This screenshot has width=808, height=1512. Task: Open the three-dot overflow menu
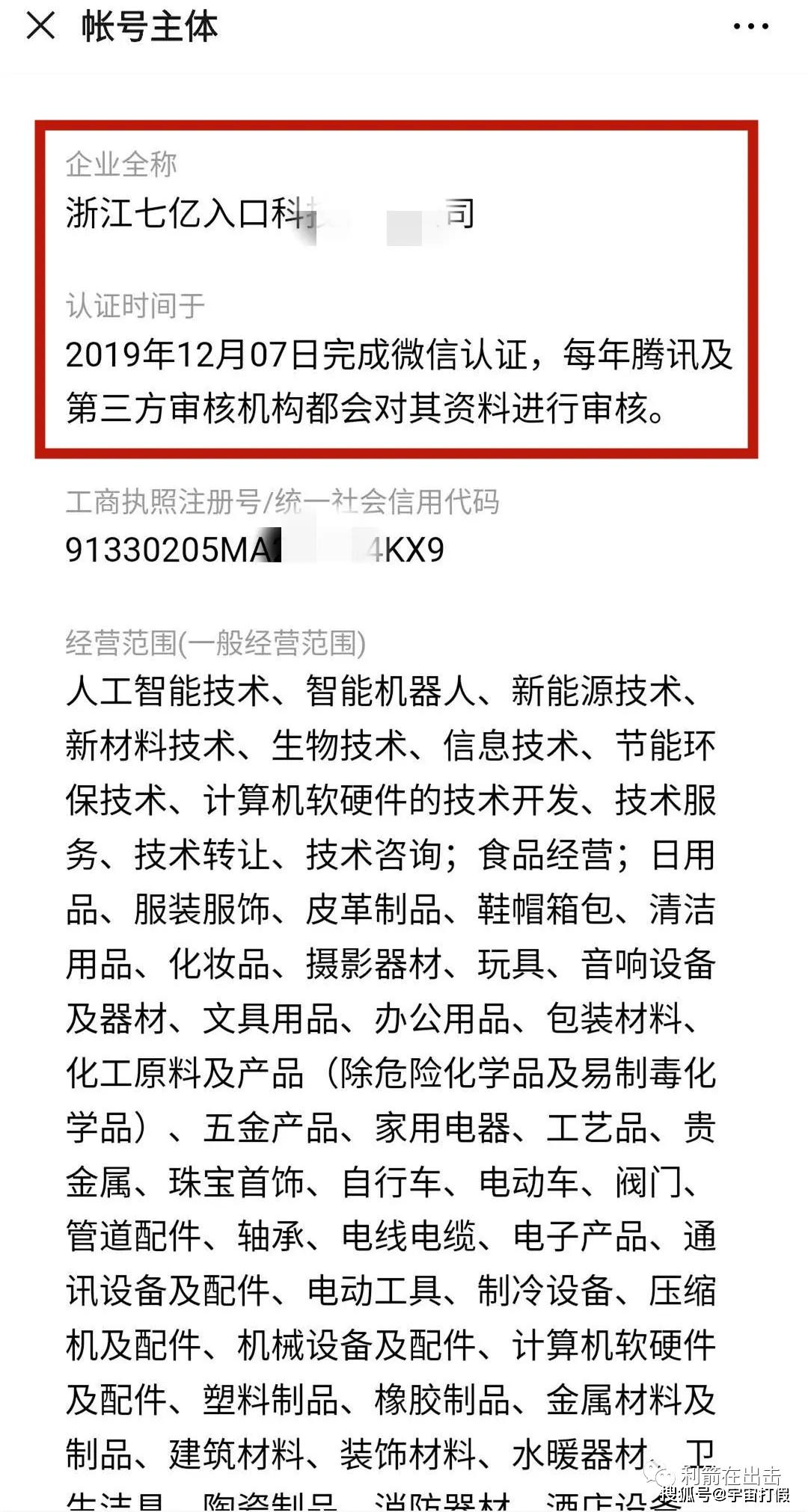coord(750,26)
